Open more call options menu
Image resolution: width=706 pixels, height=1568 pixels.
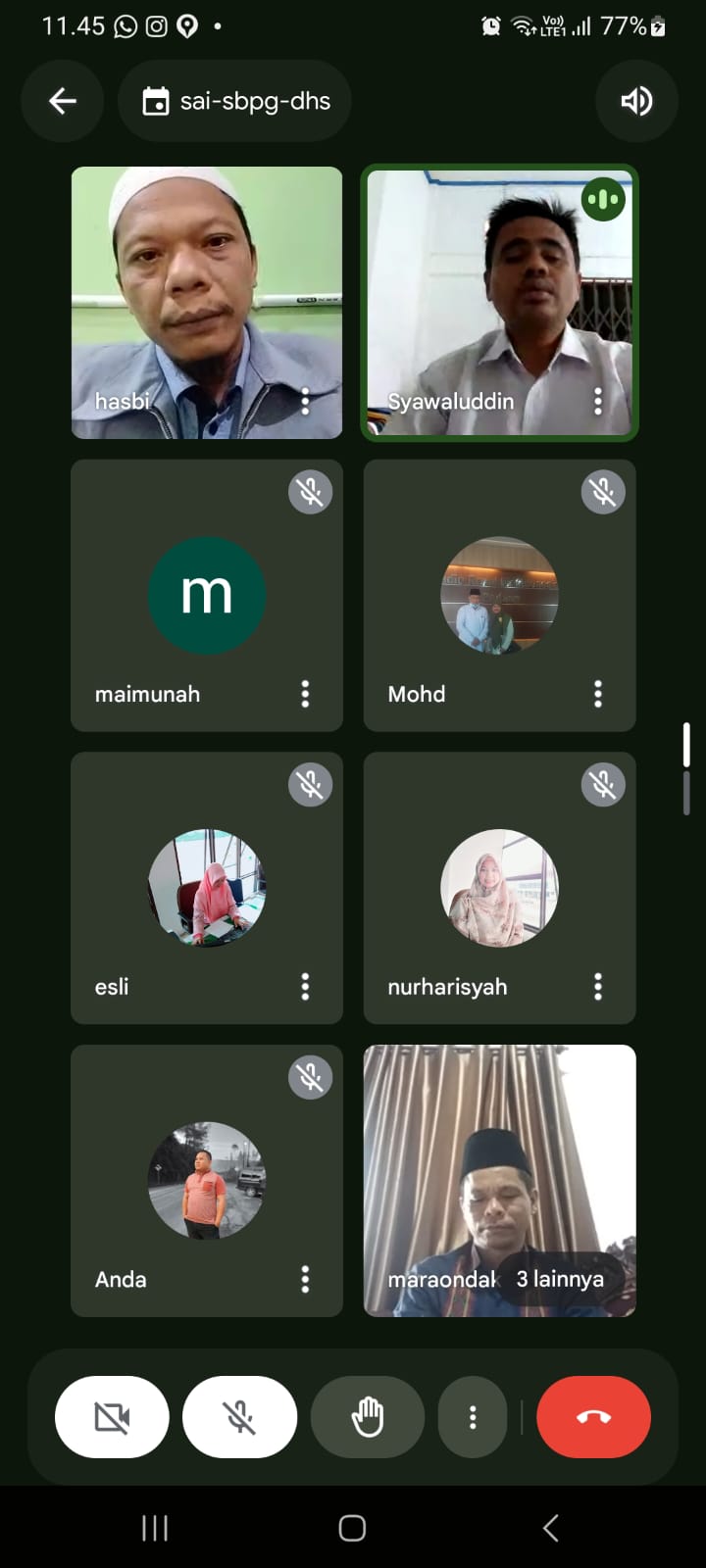473,1417
